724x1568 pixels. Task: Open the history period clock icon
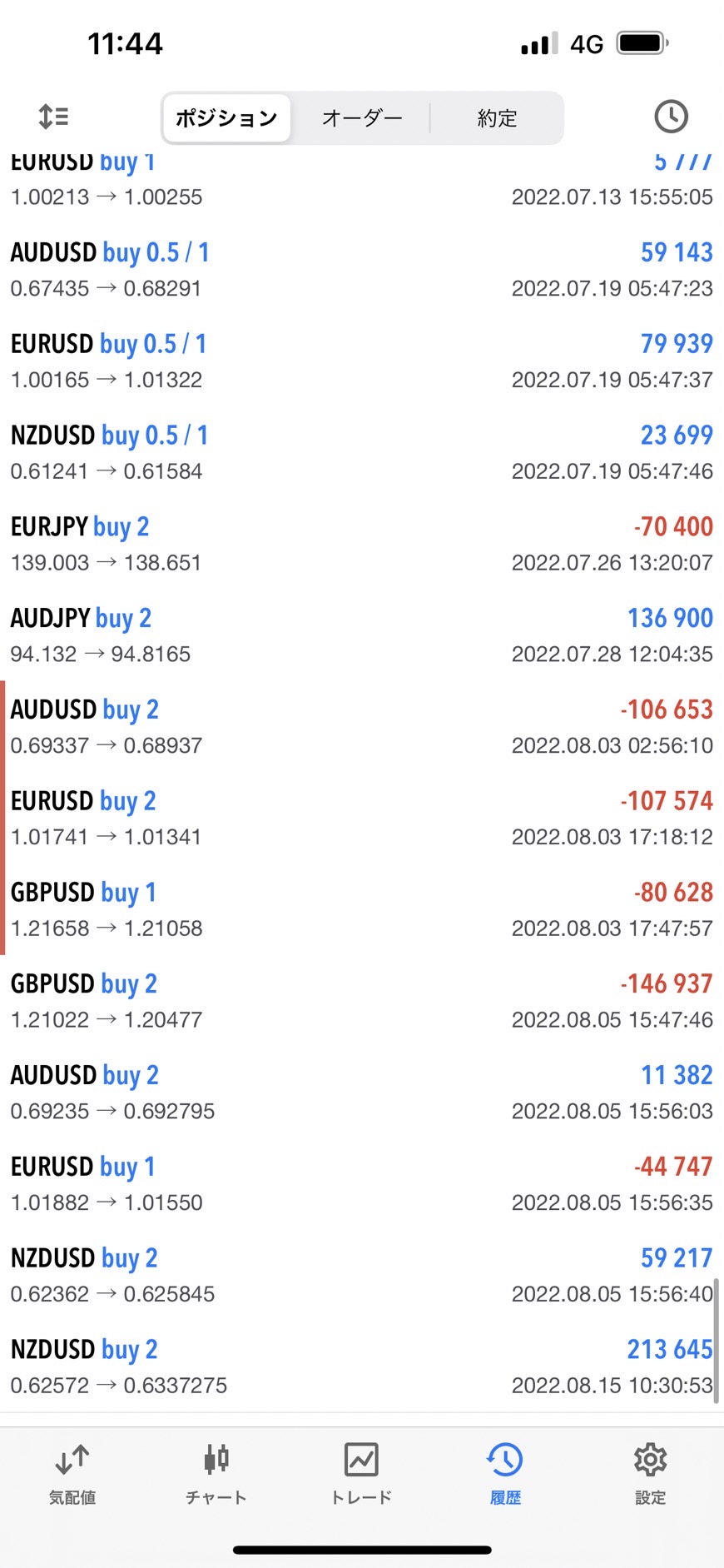tap(671, 117)
